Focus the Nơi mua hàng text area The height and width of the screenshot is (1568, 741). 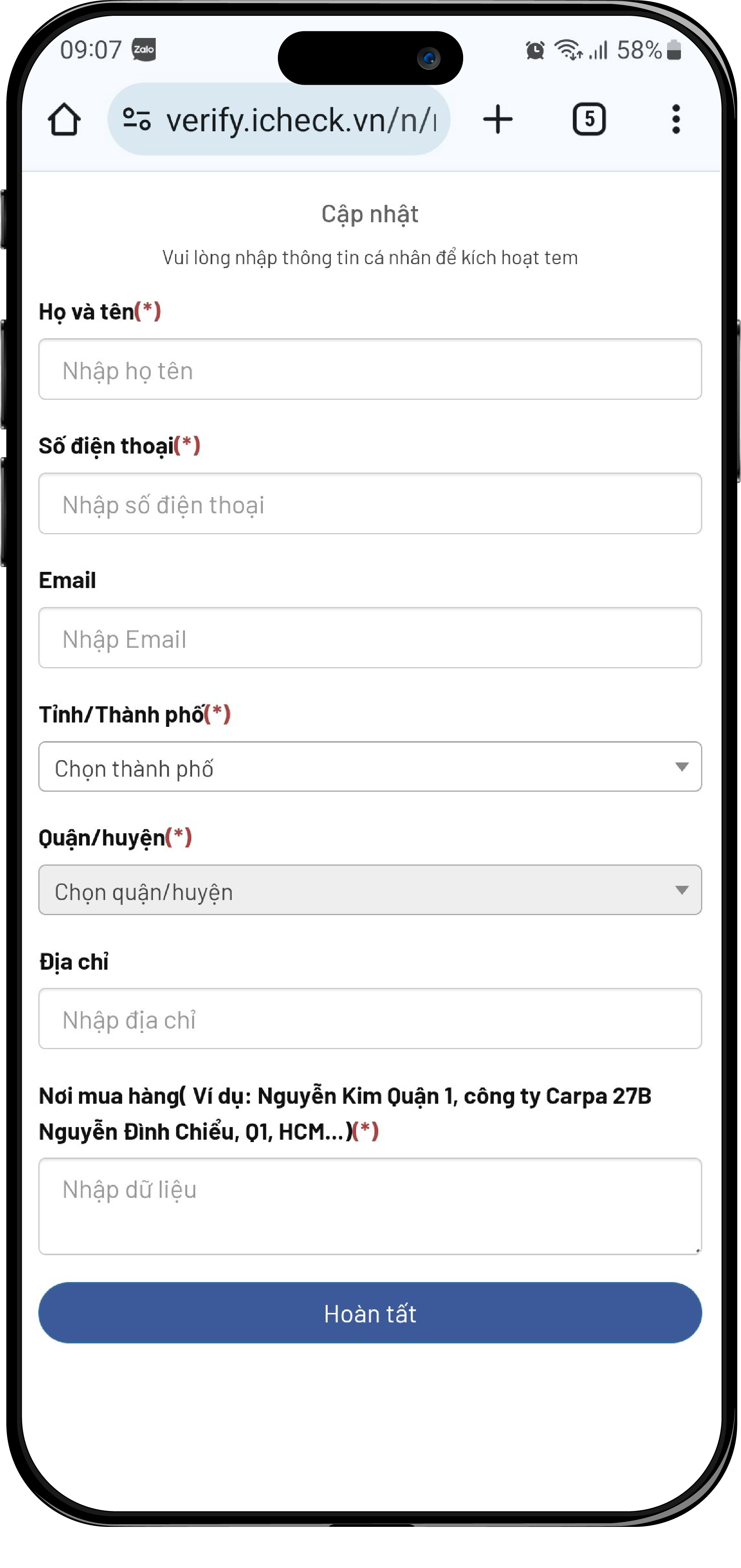(x=370, y=1206)
